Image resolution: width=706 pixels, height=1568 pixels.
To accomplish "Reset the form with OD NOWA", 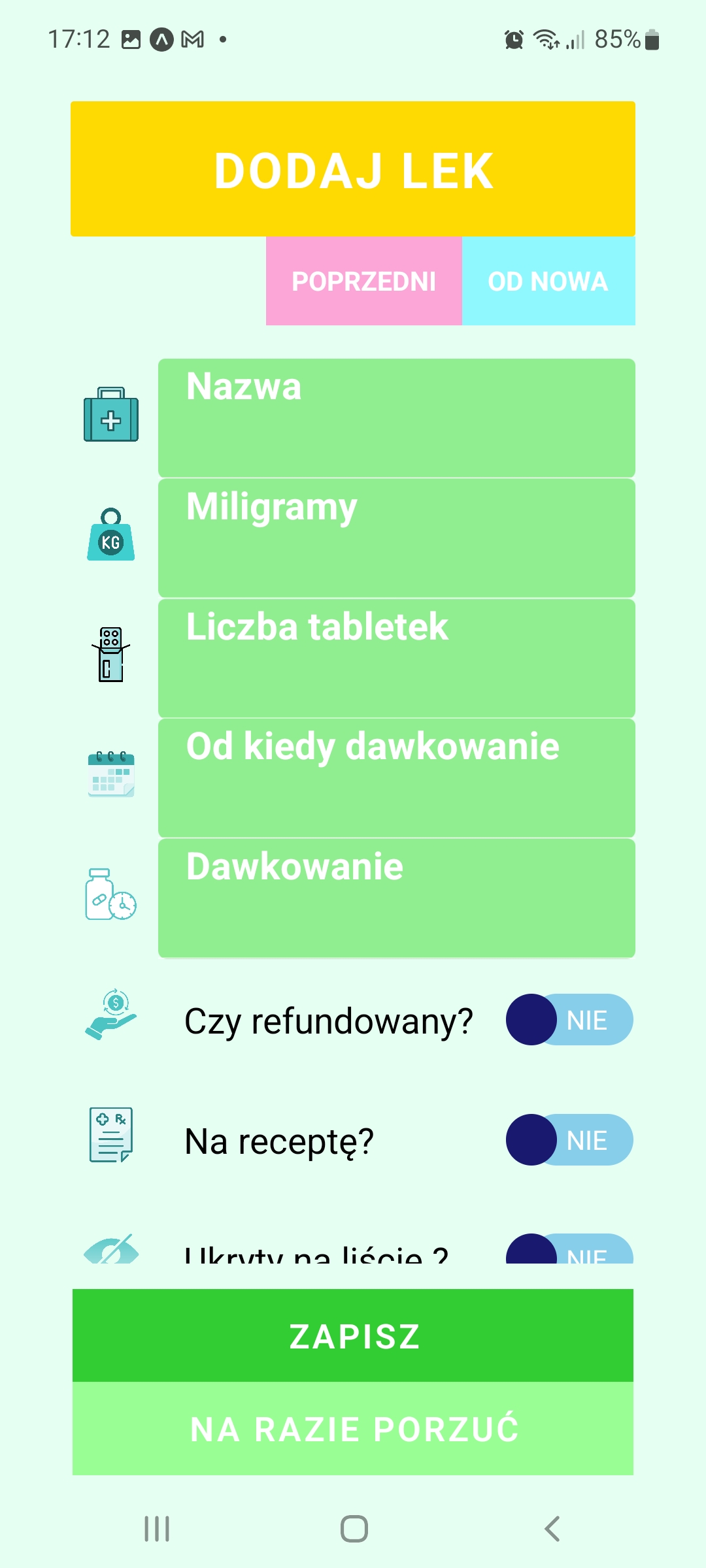I will click(x=548, y=281).
